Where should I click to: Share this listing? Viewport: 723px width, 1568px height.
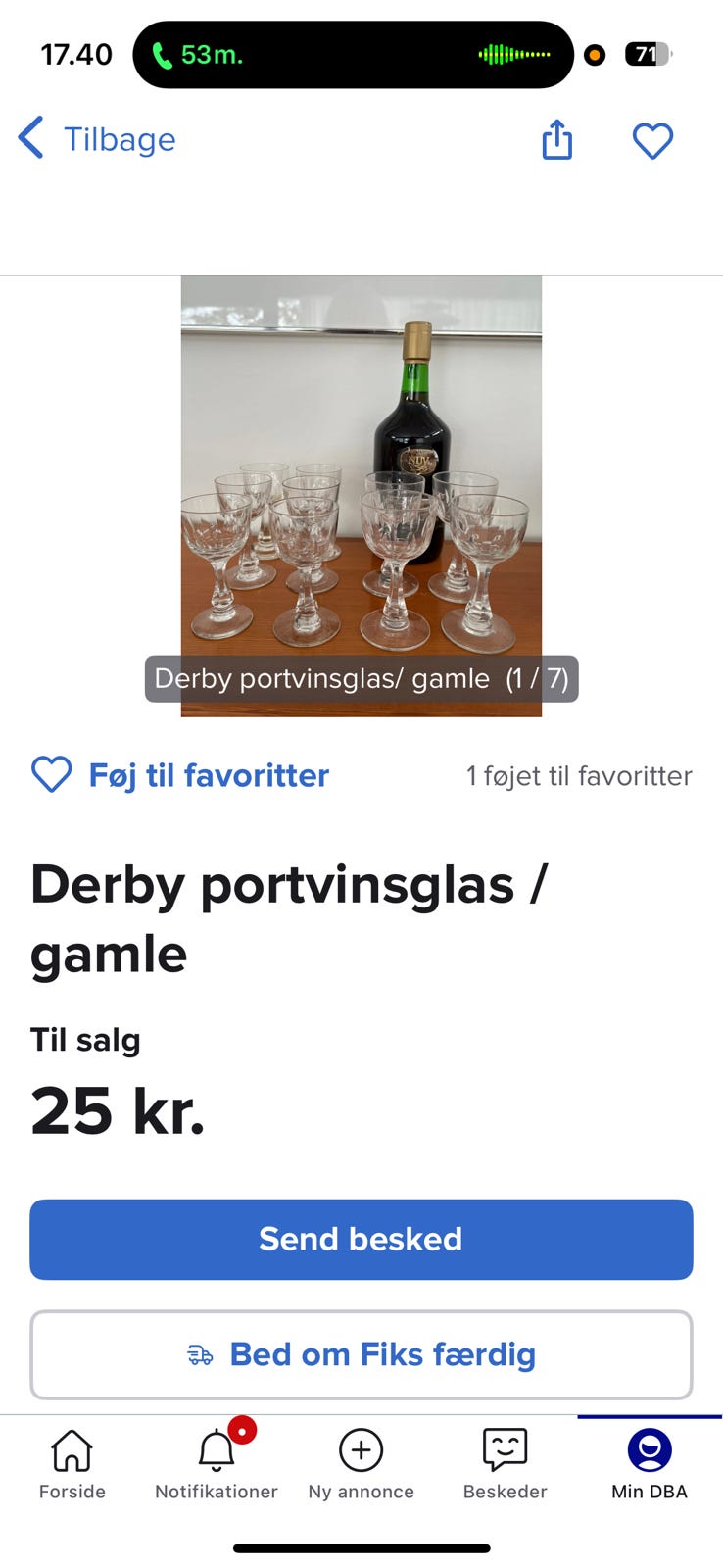pos(556,139)
